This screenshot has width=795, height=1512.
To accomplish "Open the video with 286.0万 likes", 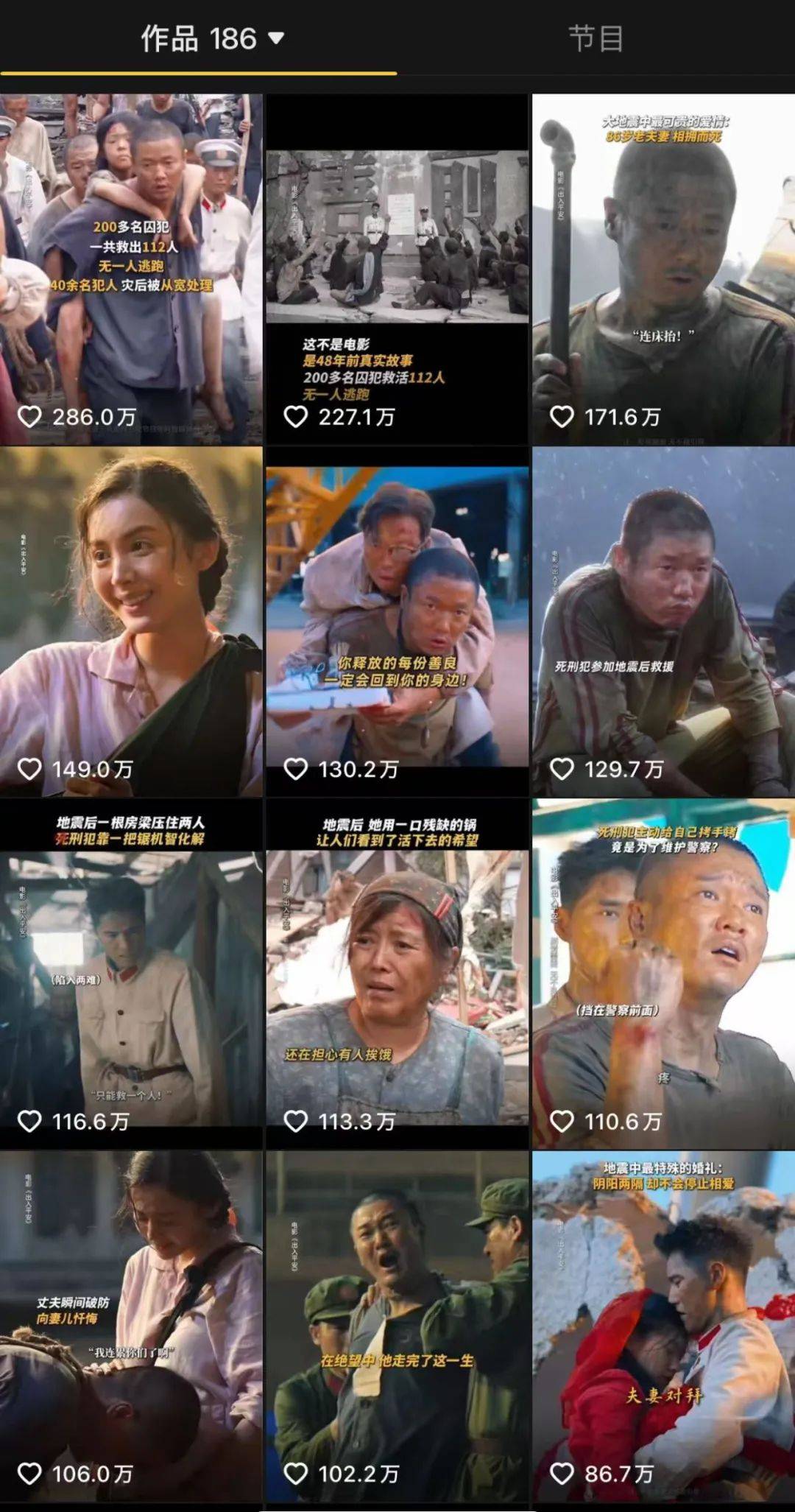I will click(x=131, y=269).
